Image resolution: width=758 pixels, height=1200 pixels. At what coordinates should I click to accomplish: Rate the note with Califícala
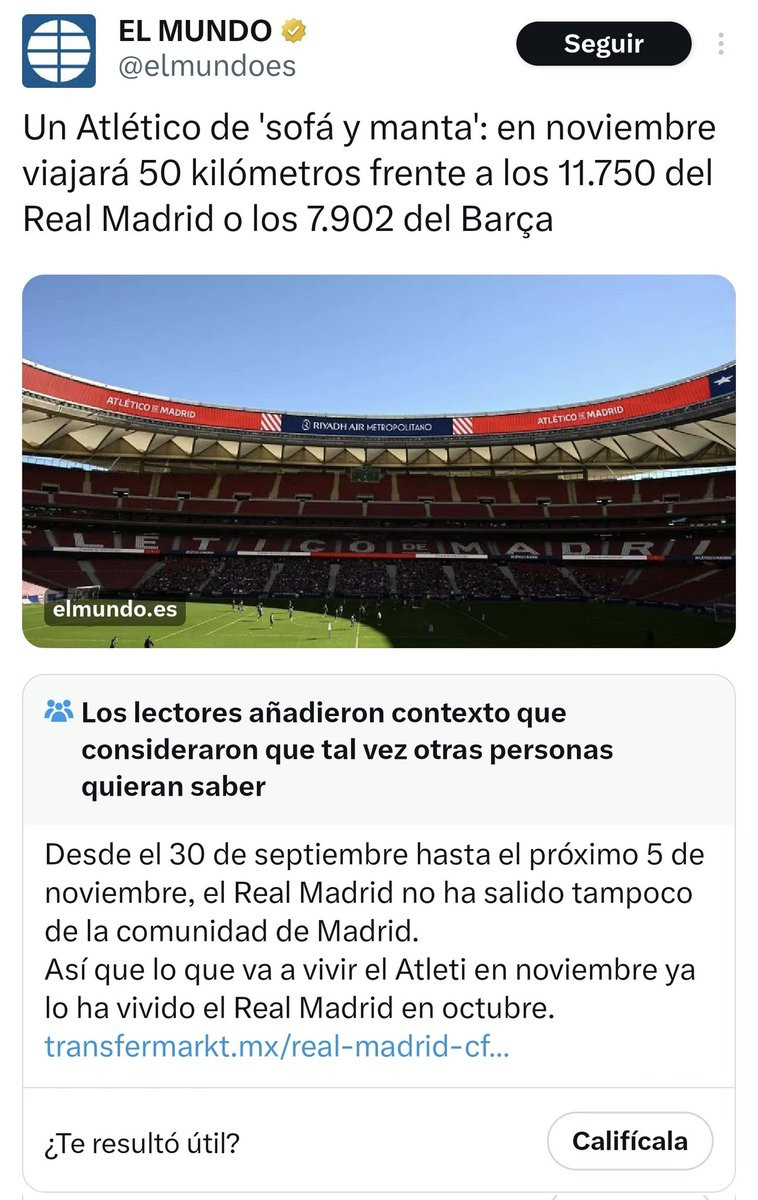pyautogui.click(x=629, y=1141)
